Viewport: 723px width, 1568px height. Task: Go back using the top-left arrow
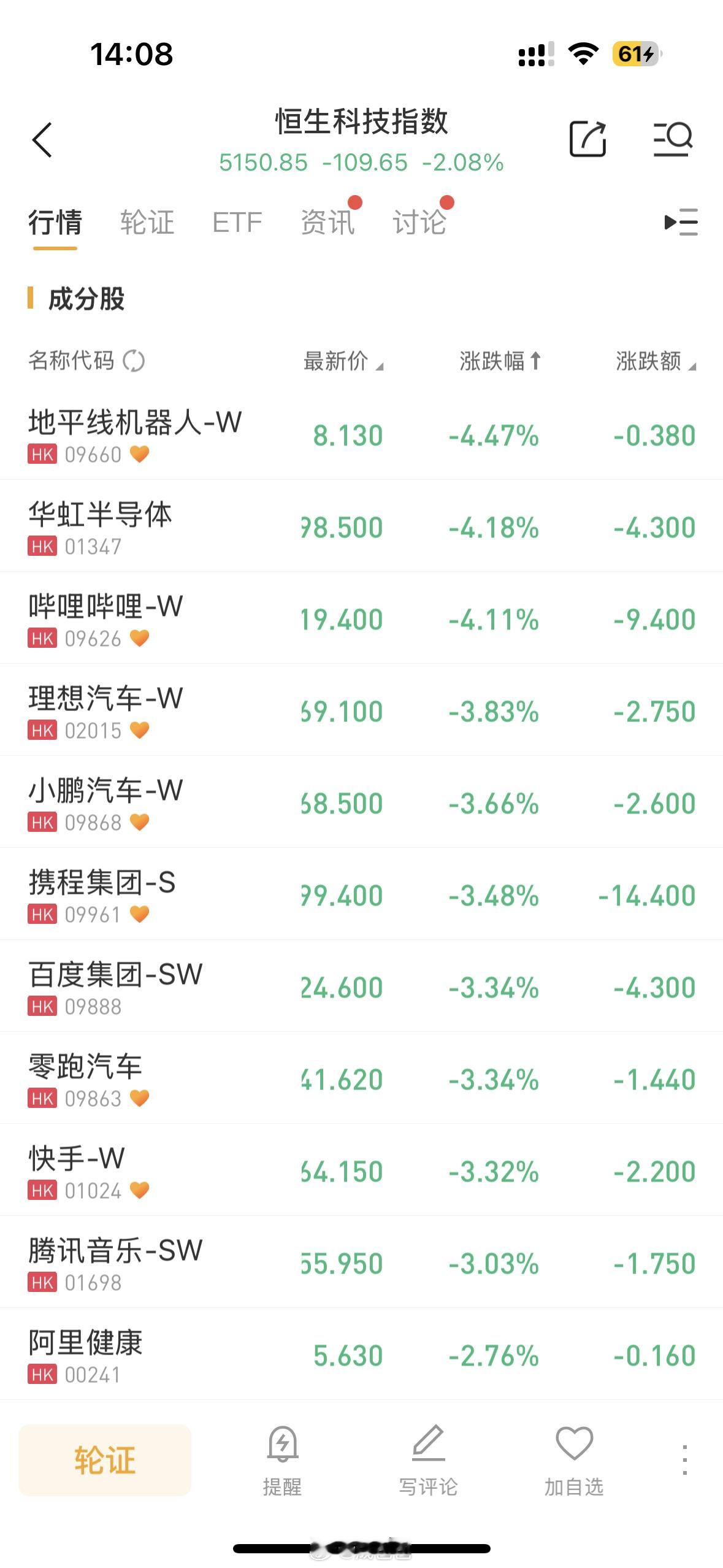[42, 140]
